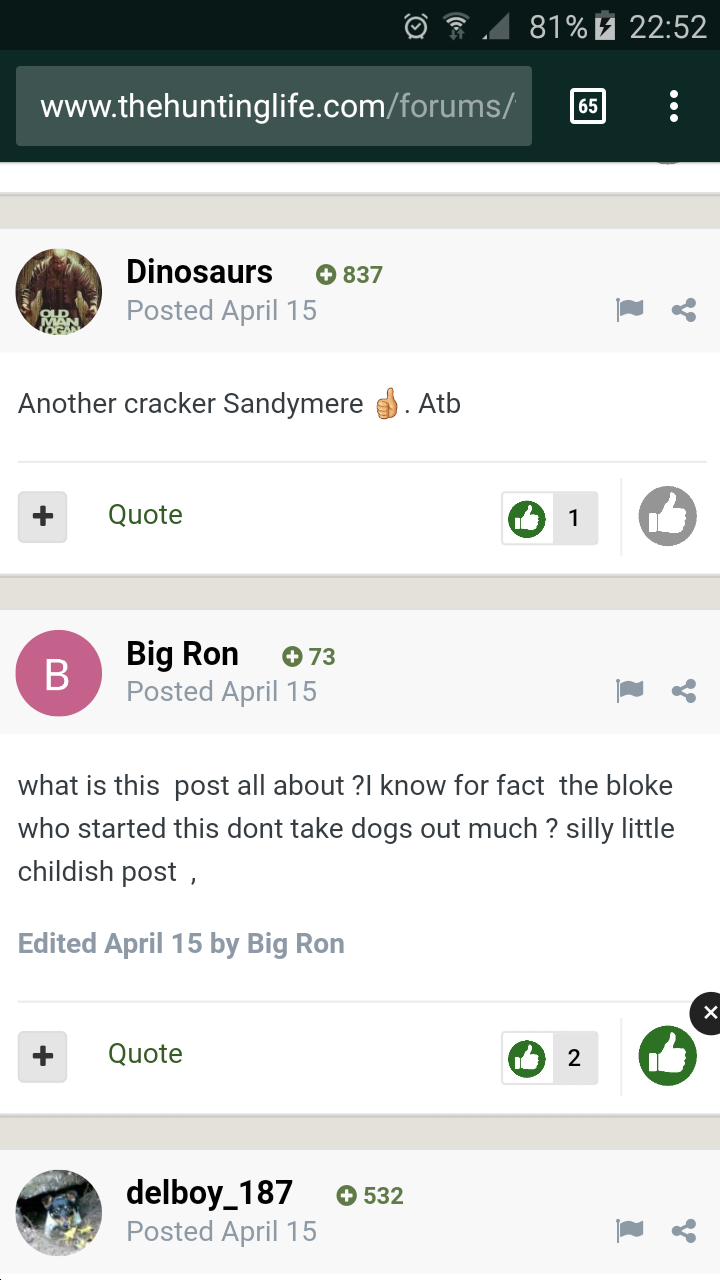This screenshot has height=1280, width=720.
Task: Open Dinosaurs' profile from the username
Action: [x=200, y=272]
